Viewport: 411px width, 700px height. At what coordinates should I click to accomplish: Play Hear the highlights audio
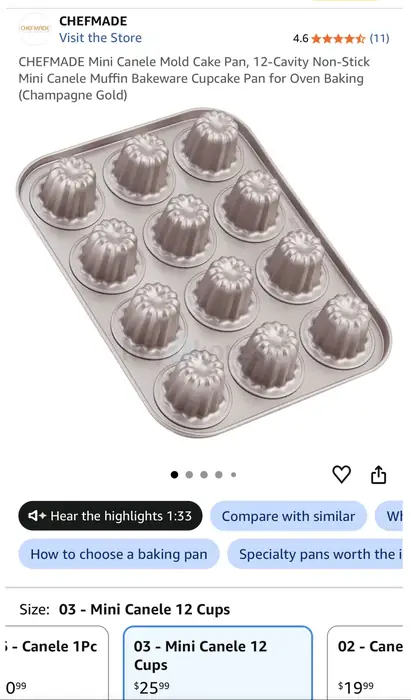110,516
